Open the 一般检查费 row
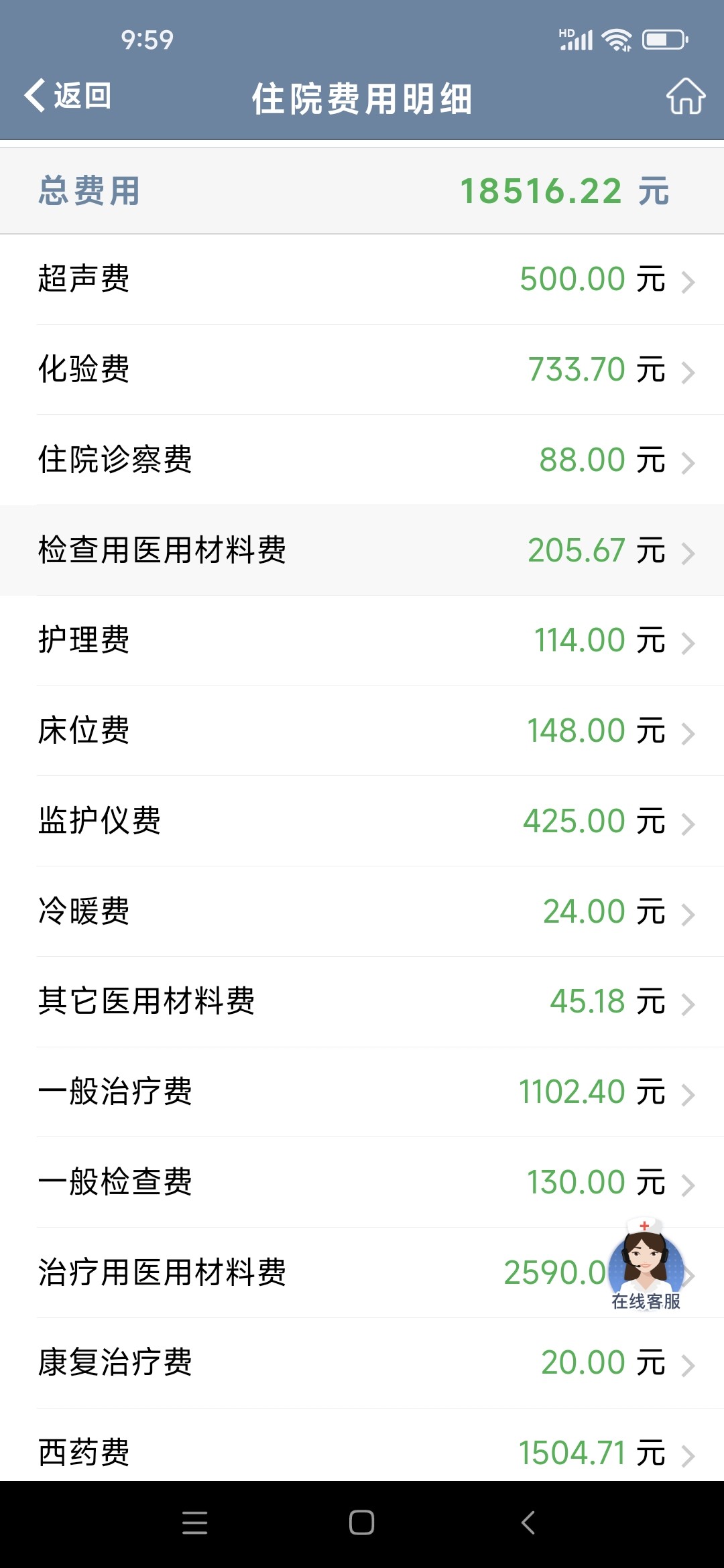This screenshot has width=724, height=1568. click(x=362, y=1183)
